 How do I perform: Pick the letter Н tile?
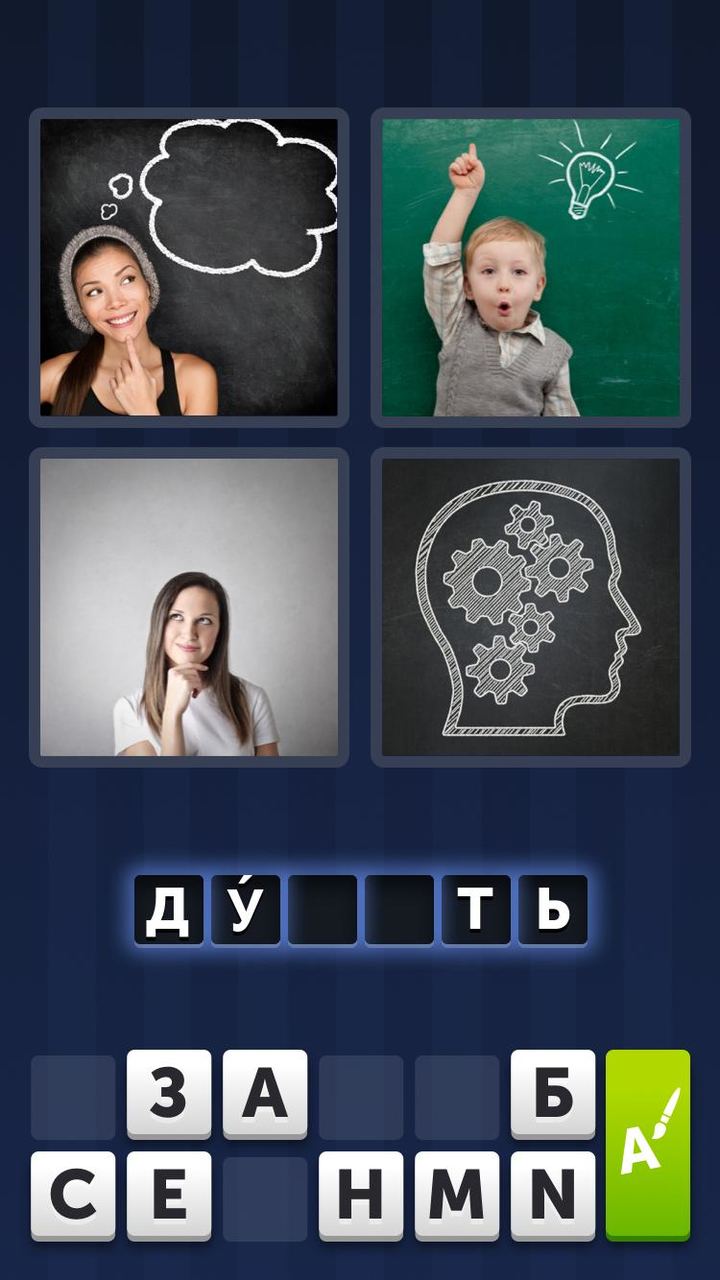(x=361, y=1195)
